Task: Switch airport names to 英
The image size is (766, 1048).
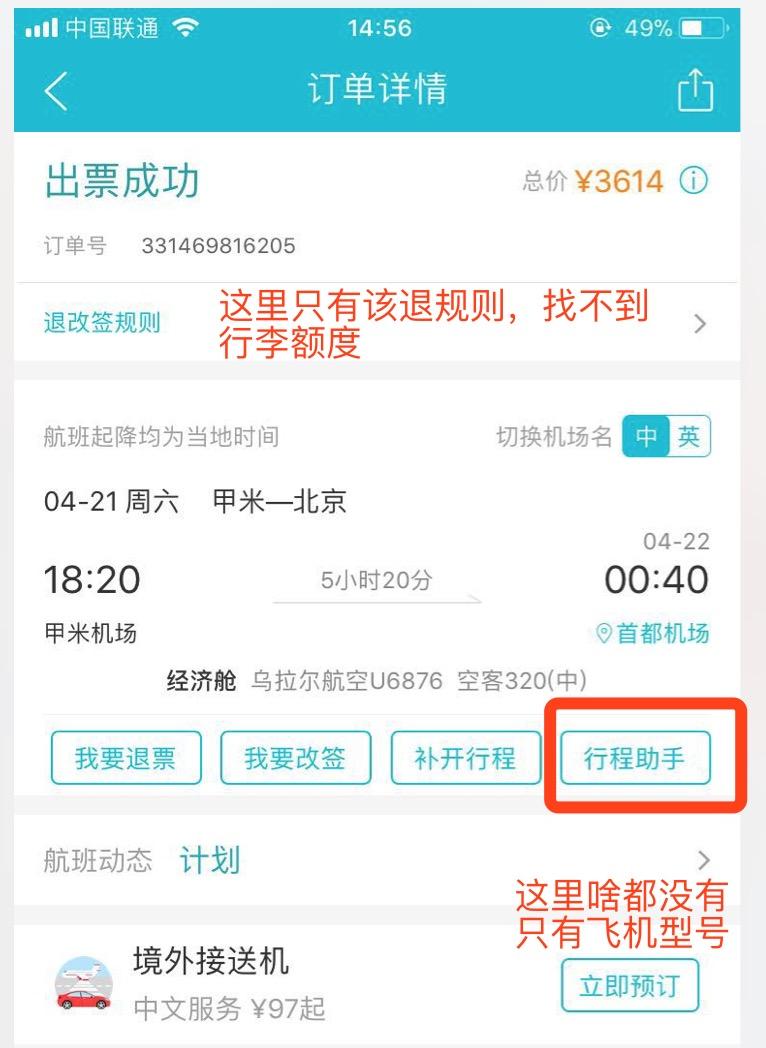Action: pos(689,437)
